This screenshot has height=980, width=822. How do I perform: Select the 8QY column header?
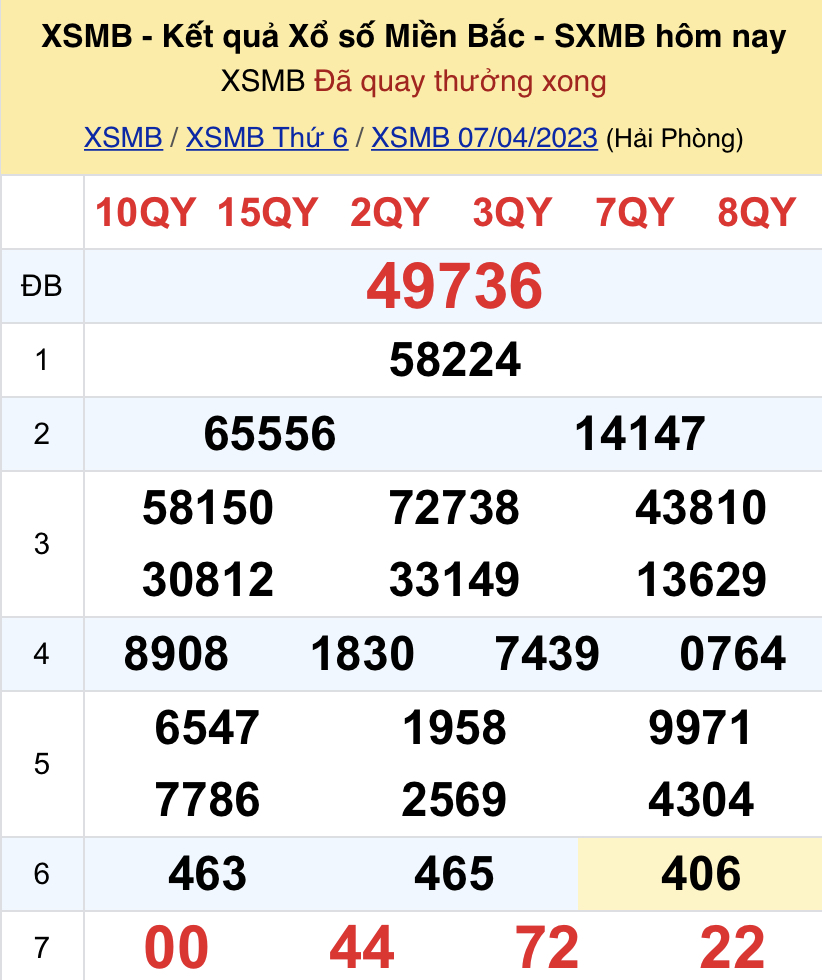point(757,212)
